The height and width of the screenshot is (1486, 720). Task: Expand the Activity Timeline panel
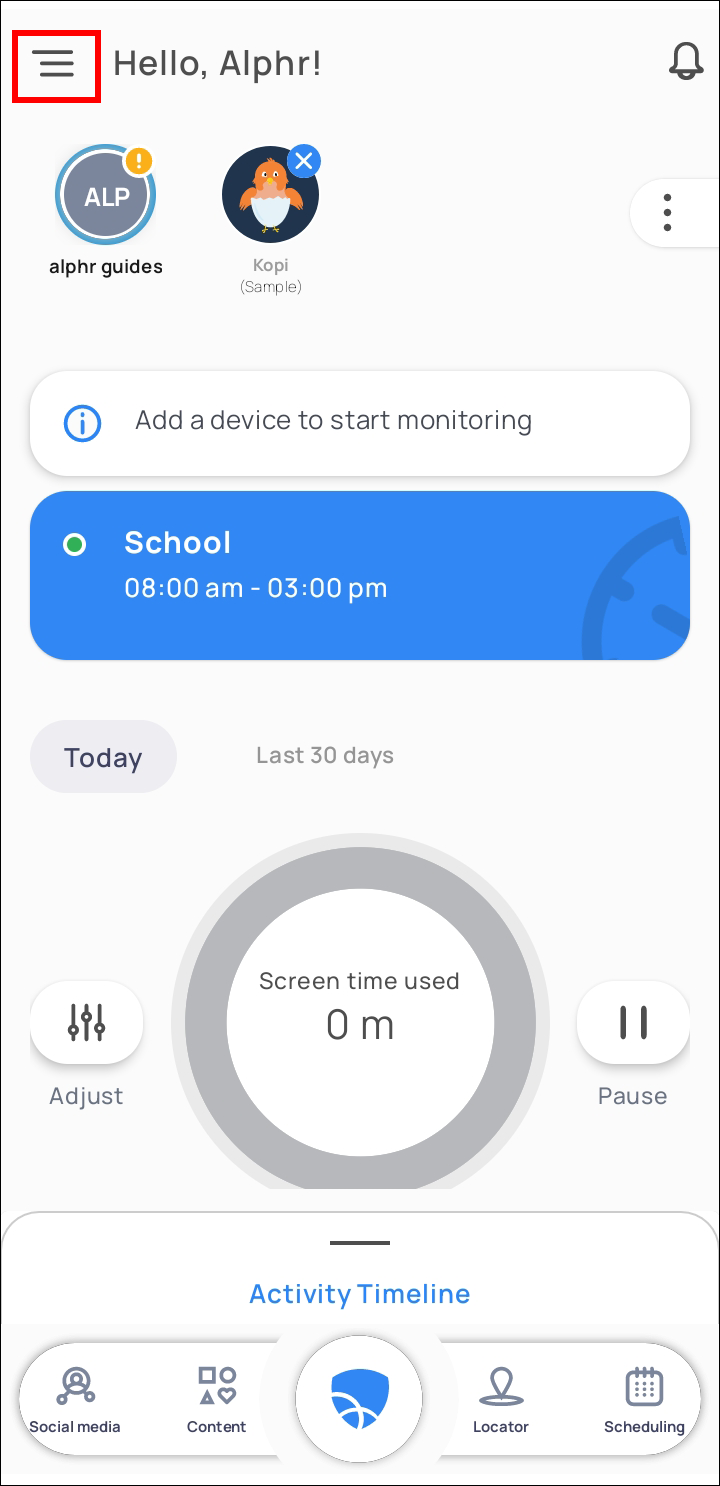click(360, 1293)
